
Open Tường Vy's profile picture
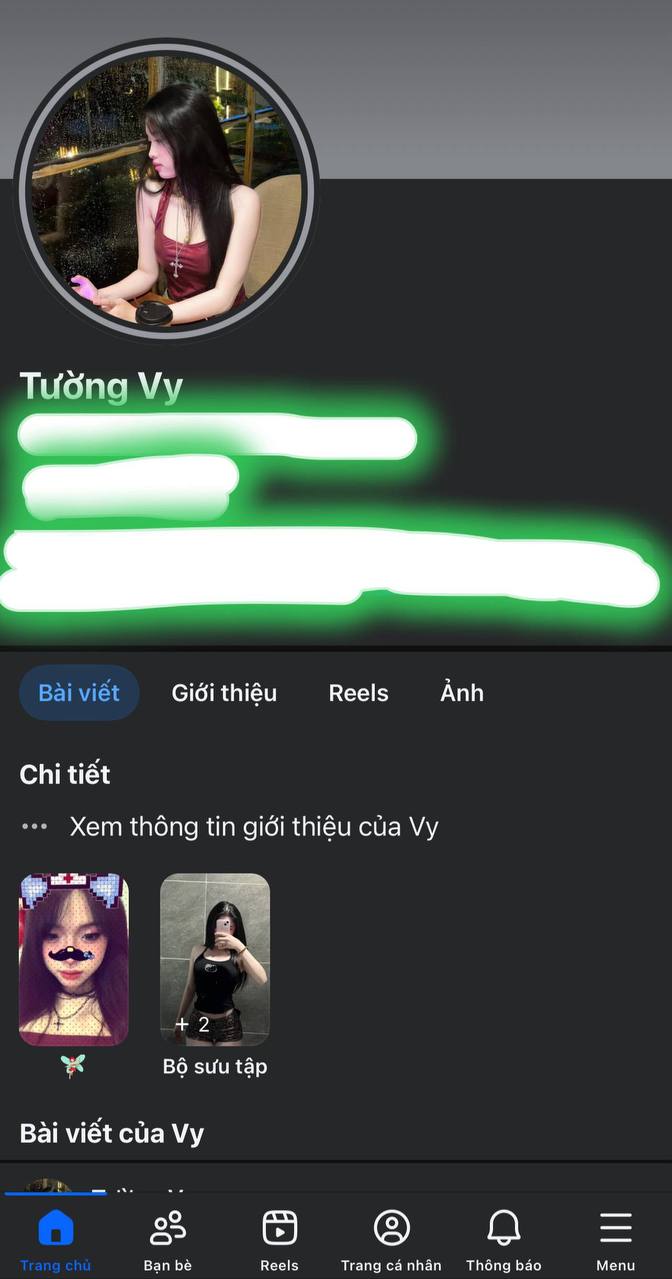tap(166, 192)
